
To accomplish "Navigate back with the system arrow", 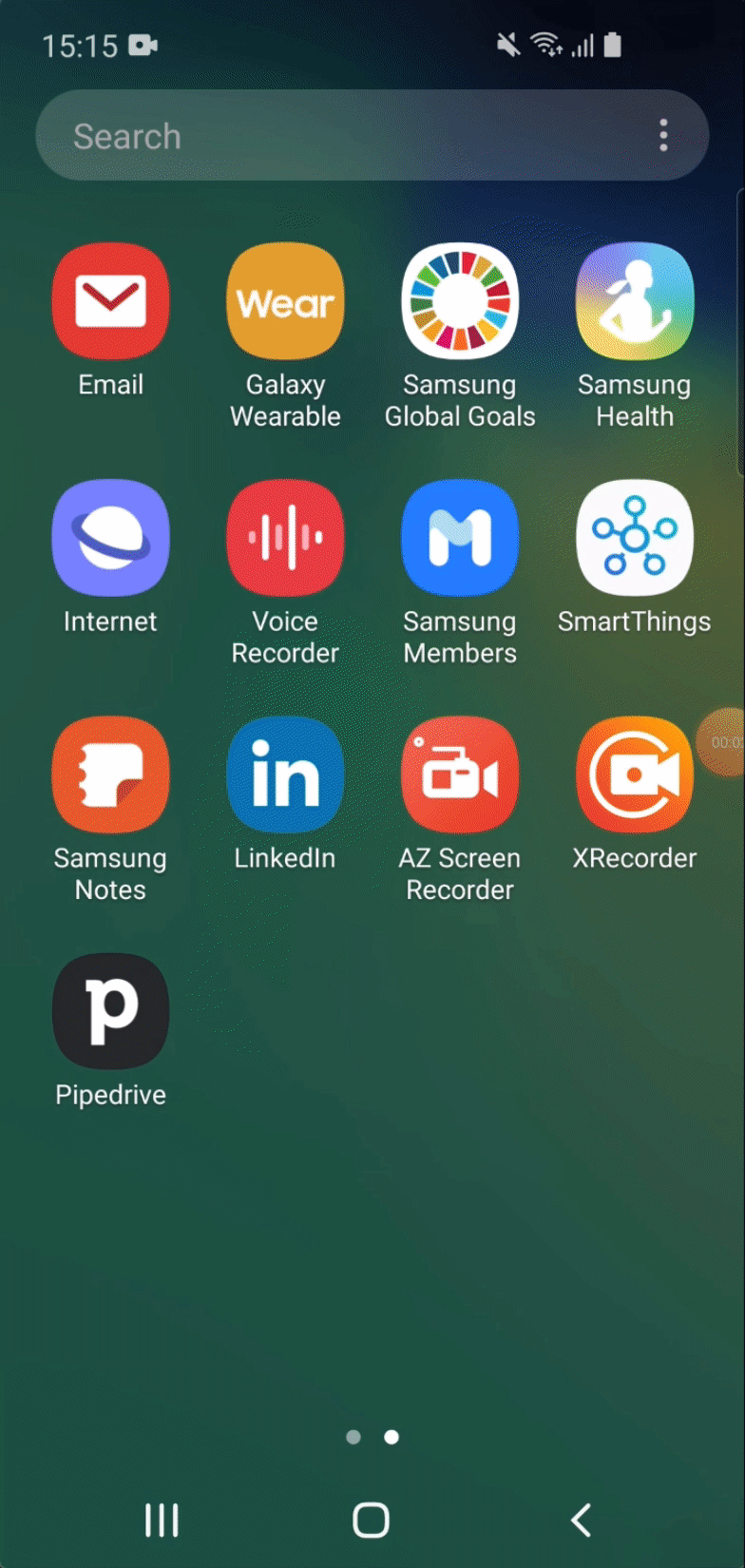I will (582, 1520).
